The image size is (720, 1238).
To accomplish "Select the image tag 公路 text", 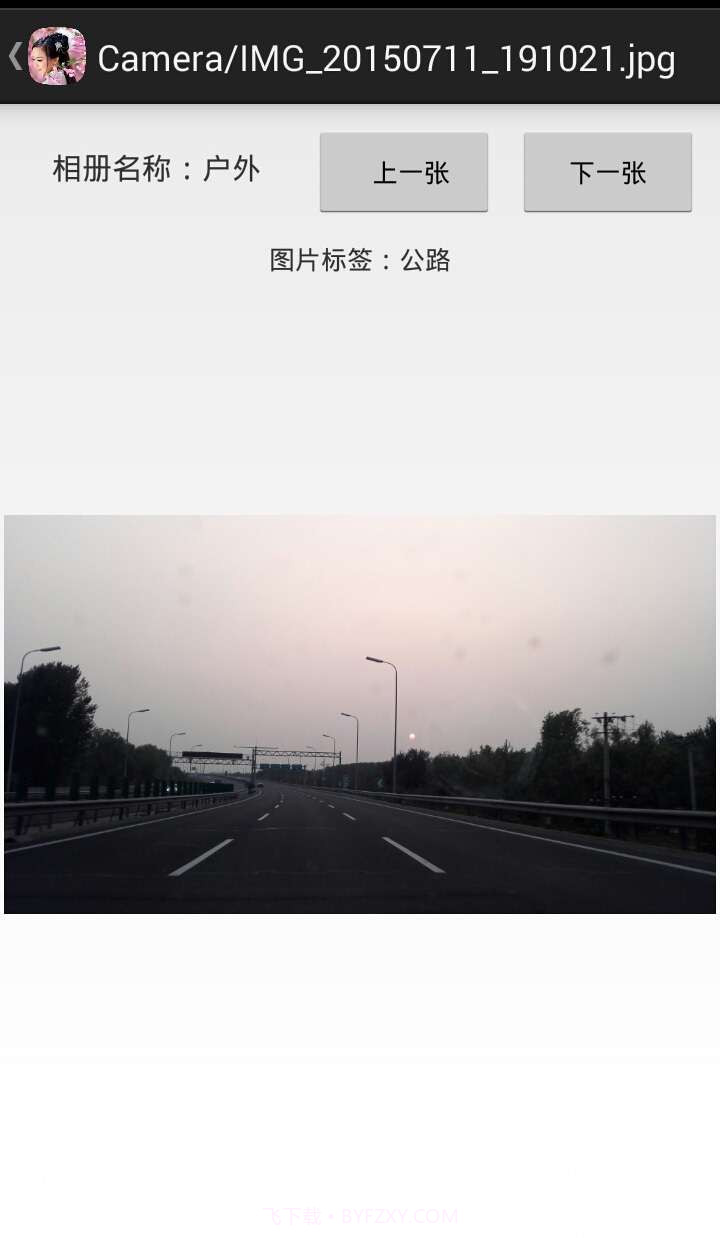I will pos(430,261).
